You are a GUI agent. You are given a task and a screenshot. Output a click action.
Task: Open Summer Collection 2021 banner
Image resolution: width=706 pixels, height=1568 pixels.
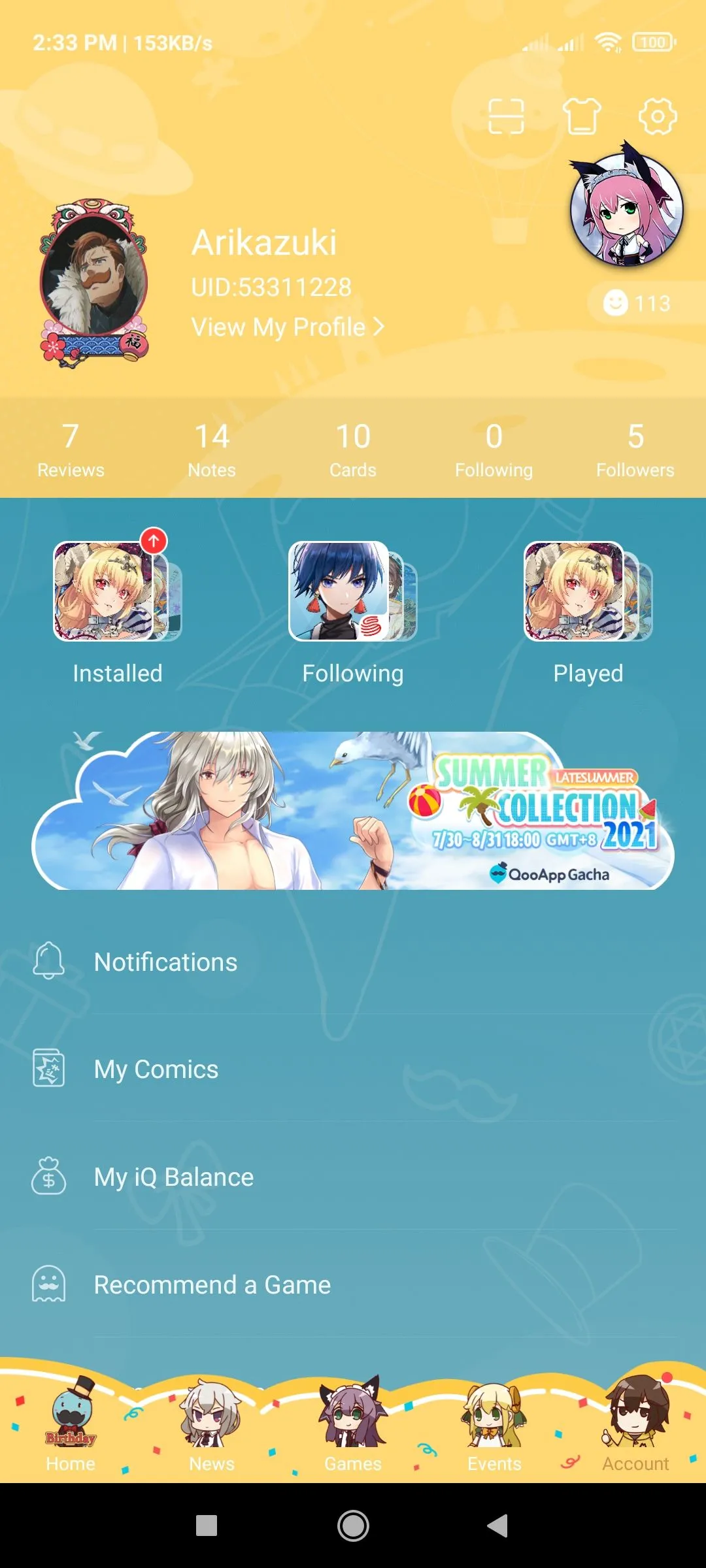point(353,811)
